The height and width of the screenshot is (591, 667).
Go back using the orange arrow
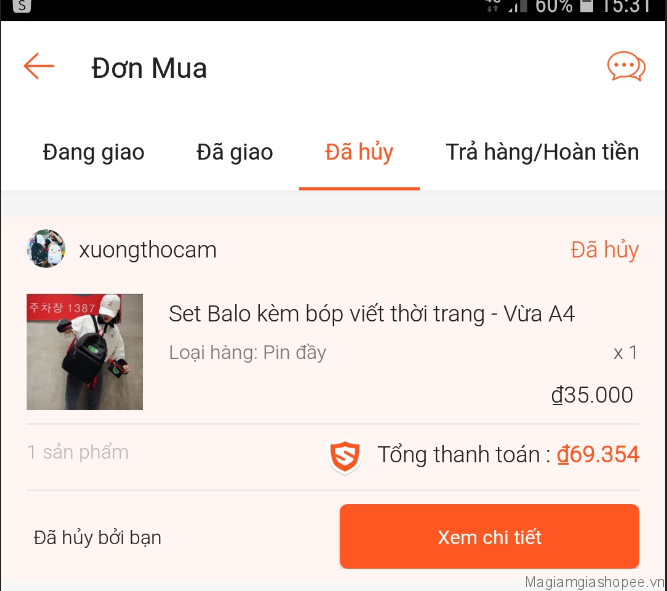(39, 67)
